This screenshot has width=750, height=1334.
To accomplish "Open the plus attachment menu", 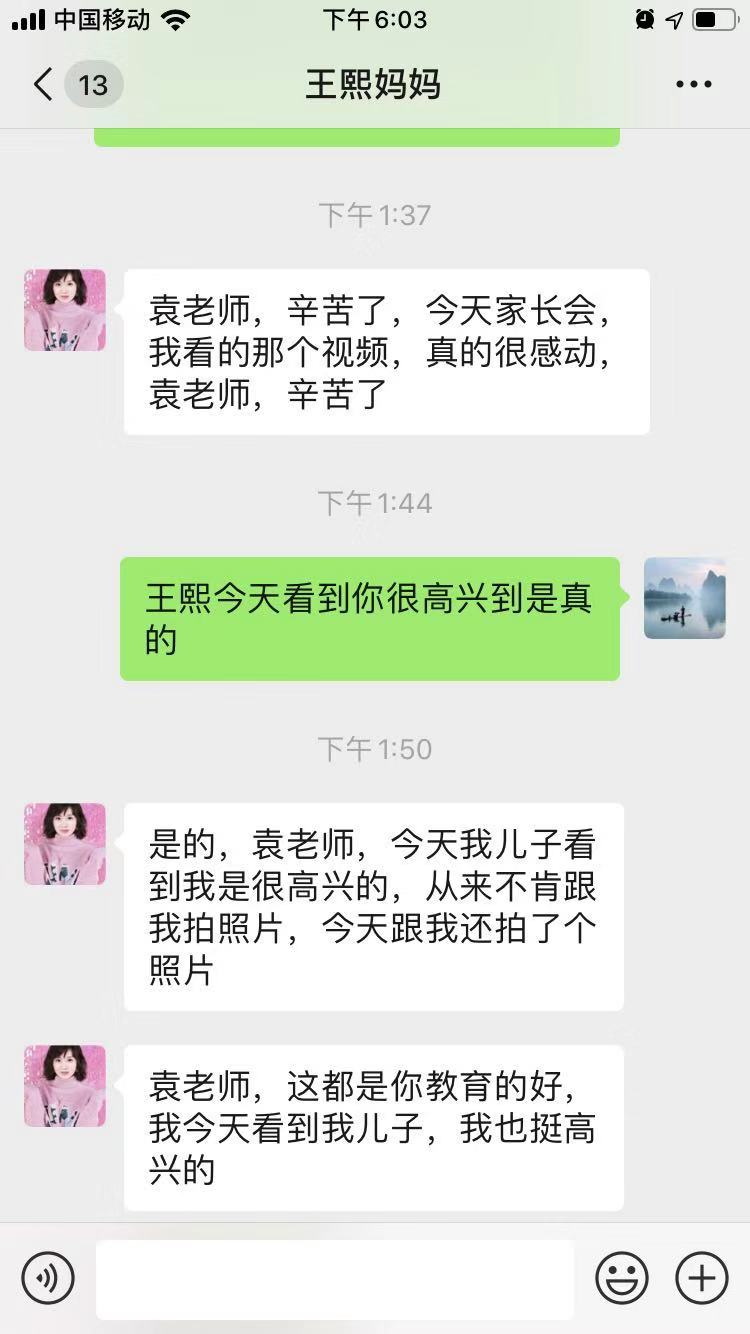I will pyautogui.click(x=702, y=1277).
